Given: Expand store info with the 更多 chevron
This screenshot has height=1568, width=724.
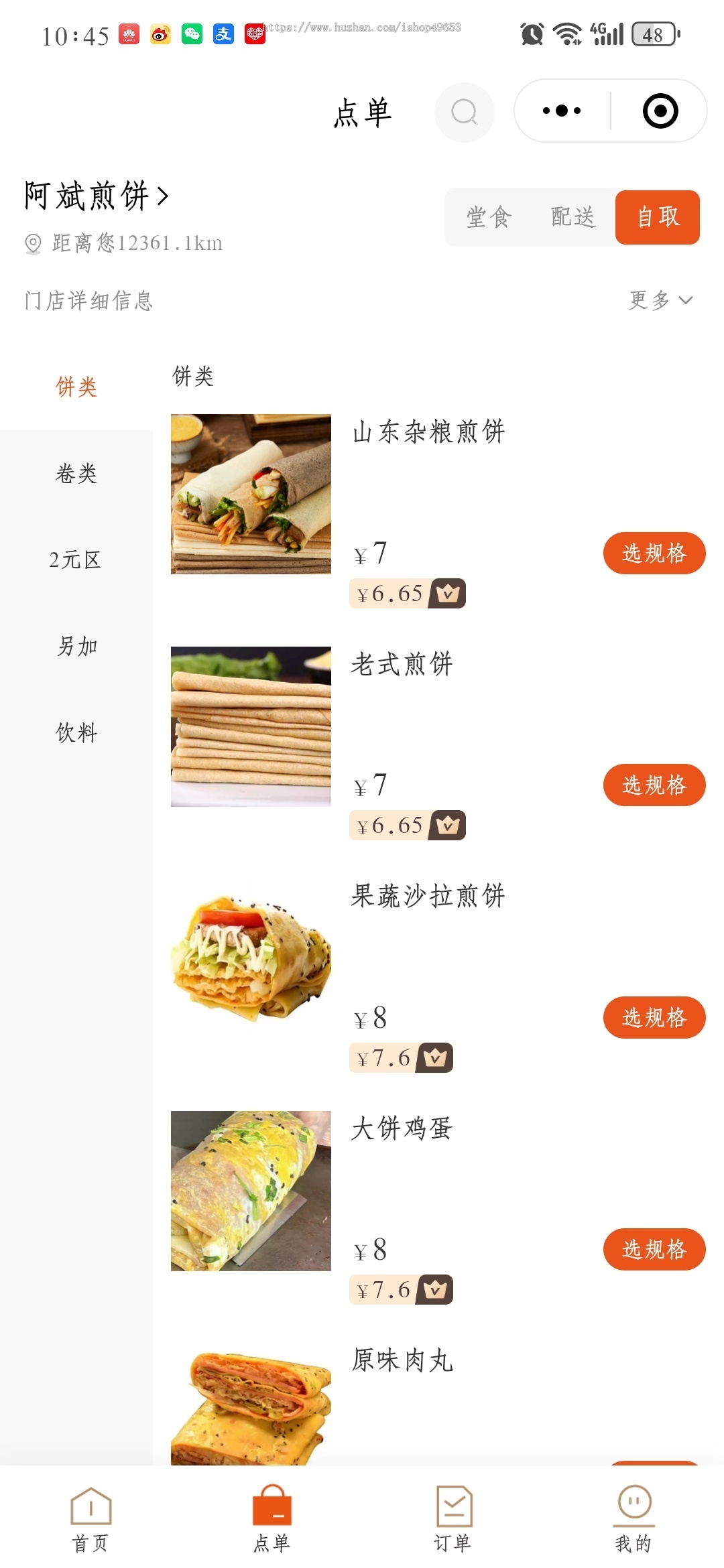Looking at the screenshot, I should tap(686, 301).
